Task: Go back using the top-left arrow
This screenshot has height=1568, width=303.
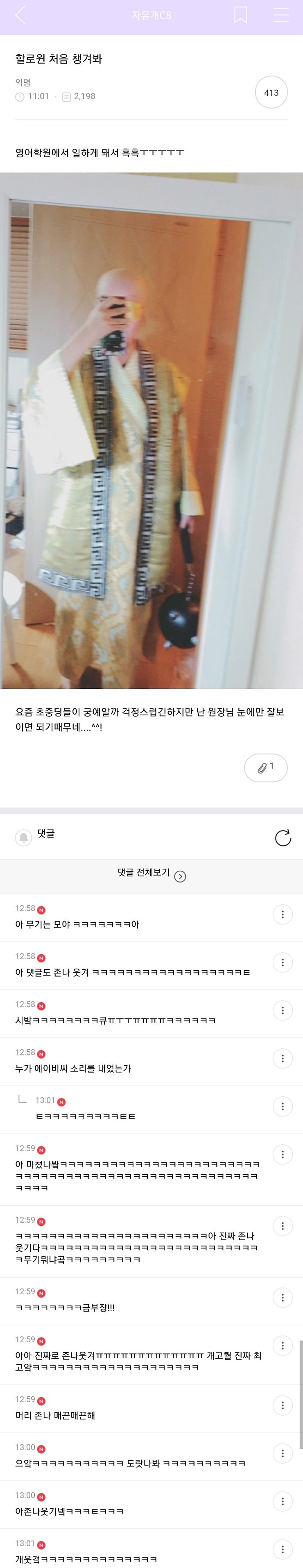Action: tap(20, 15)
